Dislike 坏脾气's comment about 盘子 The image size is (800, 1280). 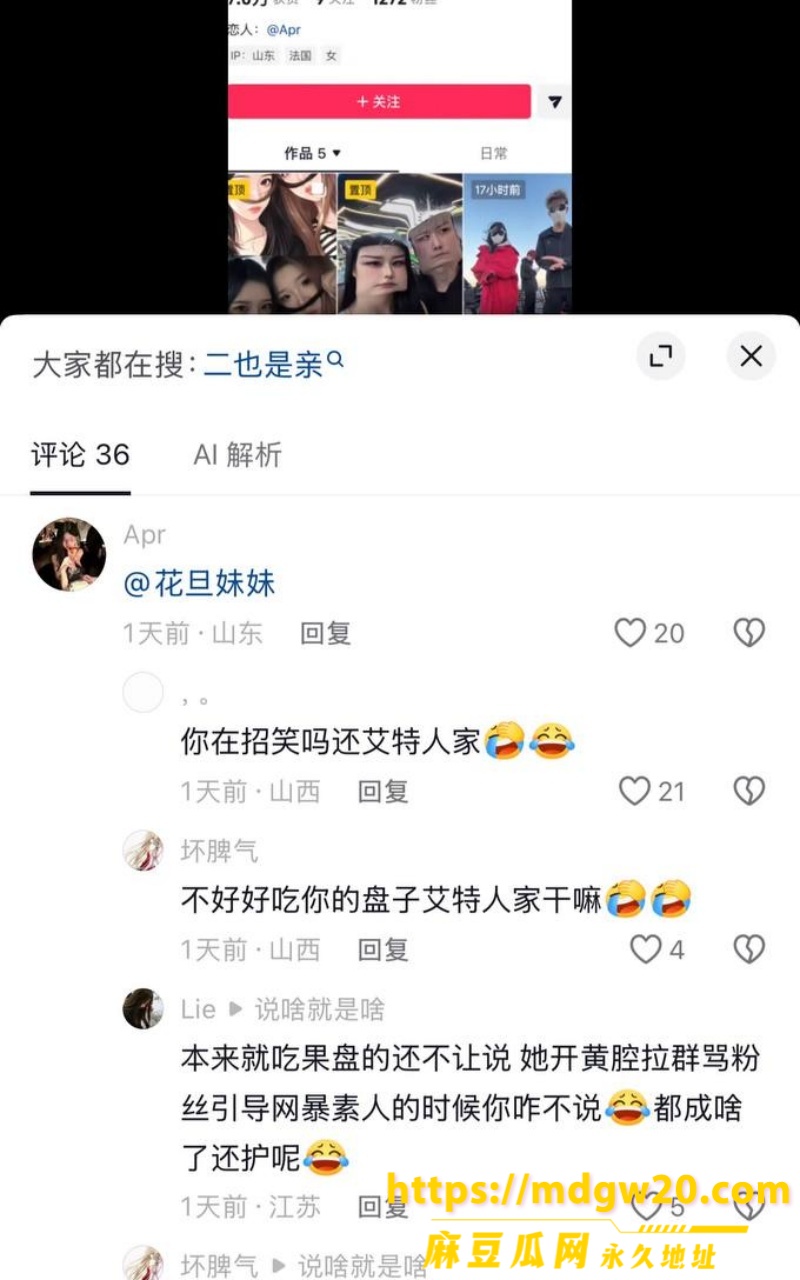(x=749, y=949)
